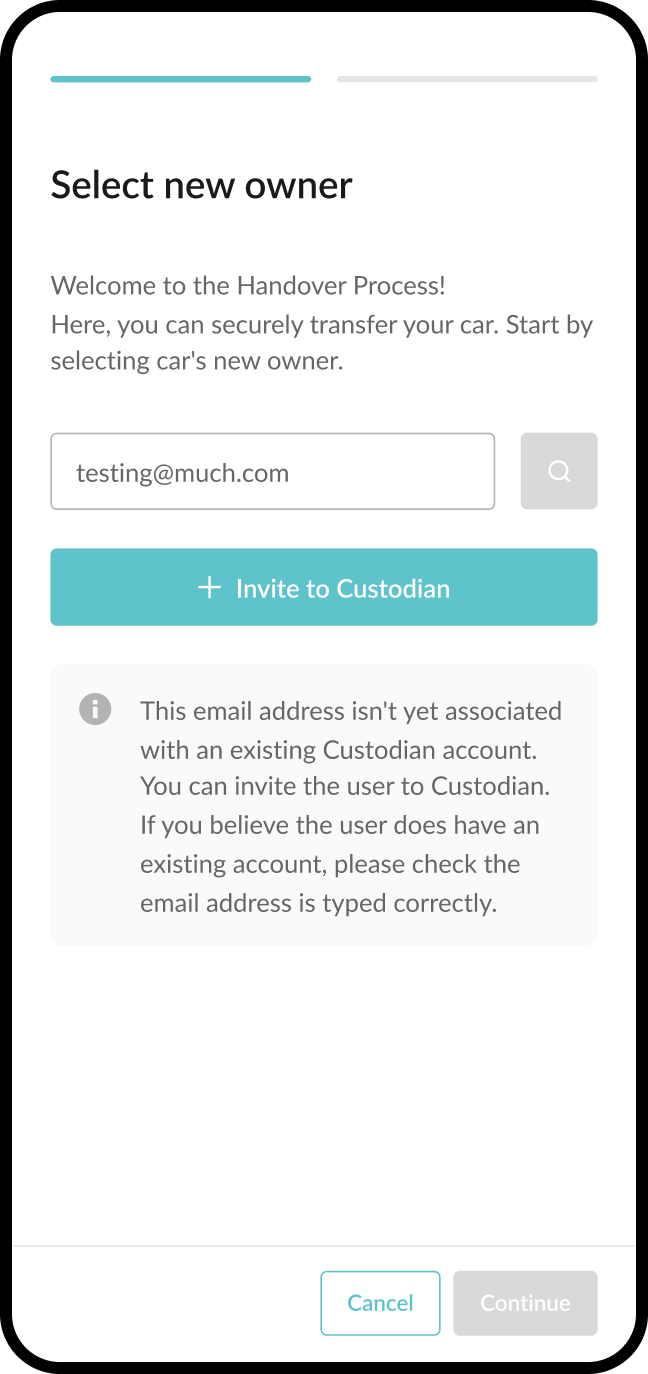
Task: Tap the Continue button
Action: click(x=525, y=1303)
